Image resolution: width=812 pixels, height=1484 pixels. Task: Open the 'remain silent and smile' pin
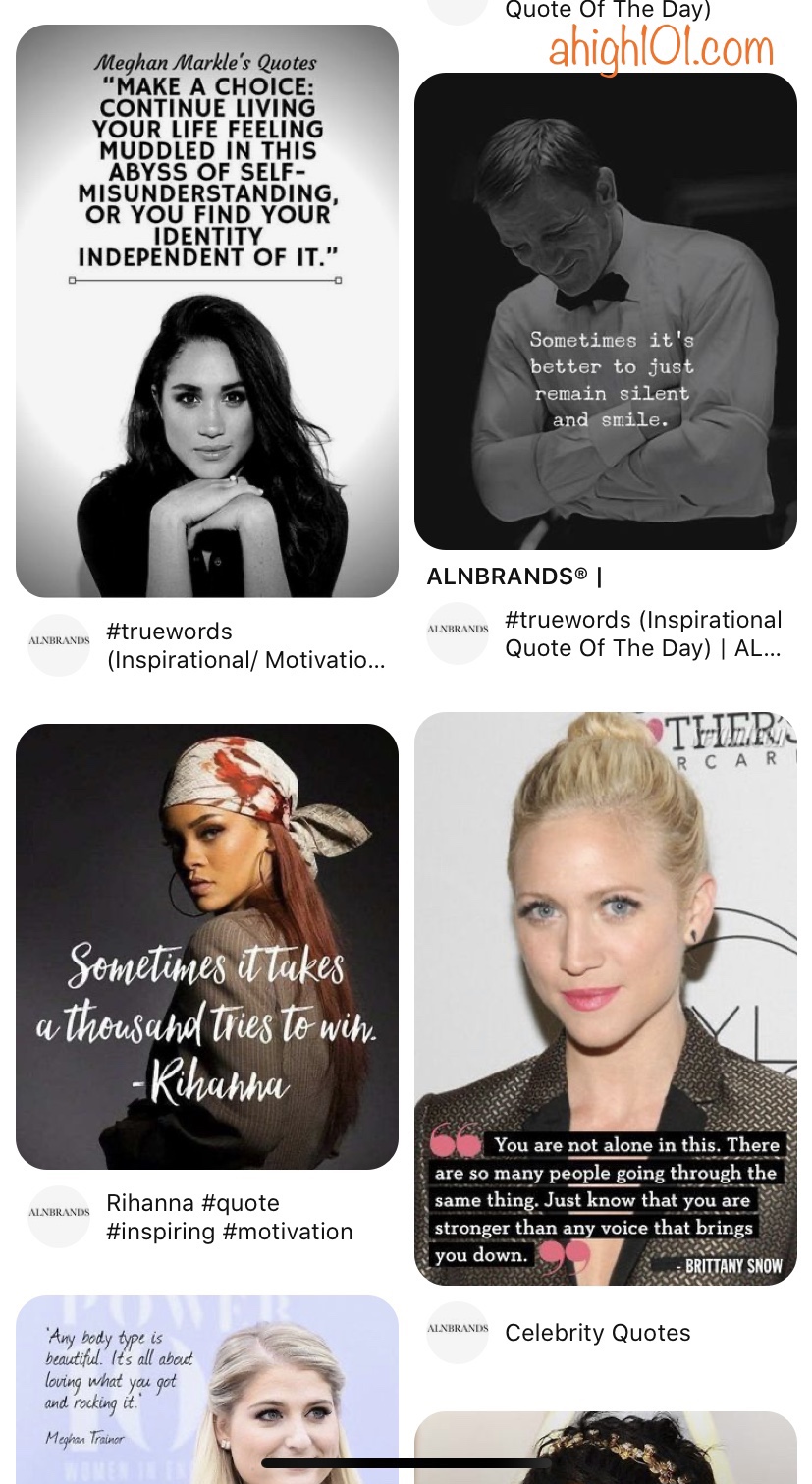(605, 310)
